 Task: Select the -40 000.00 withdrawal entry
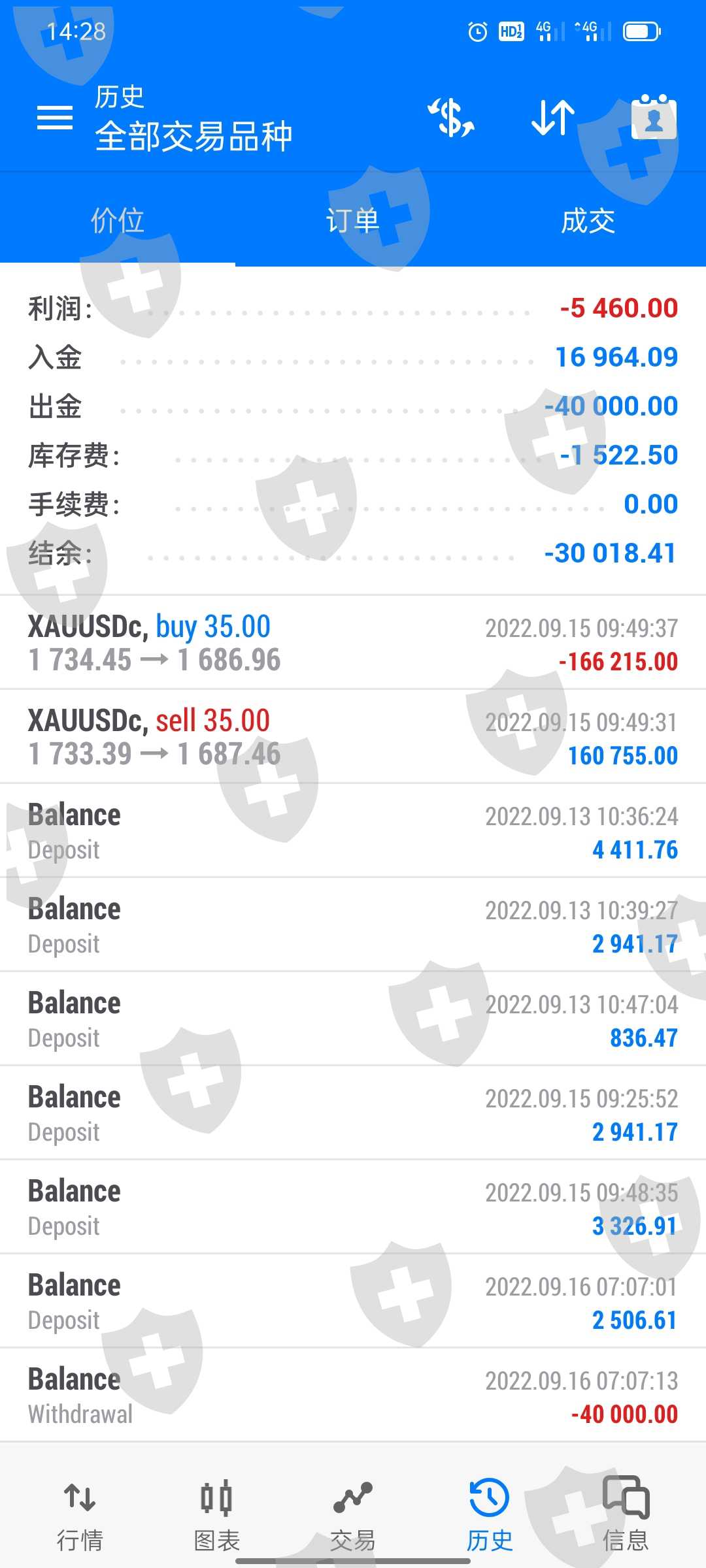tap(353, 1396)
